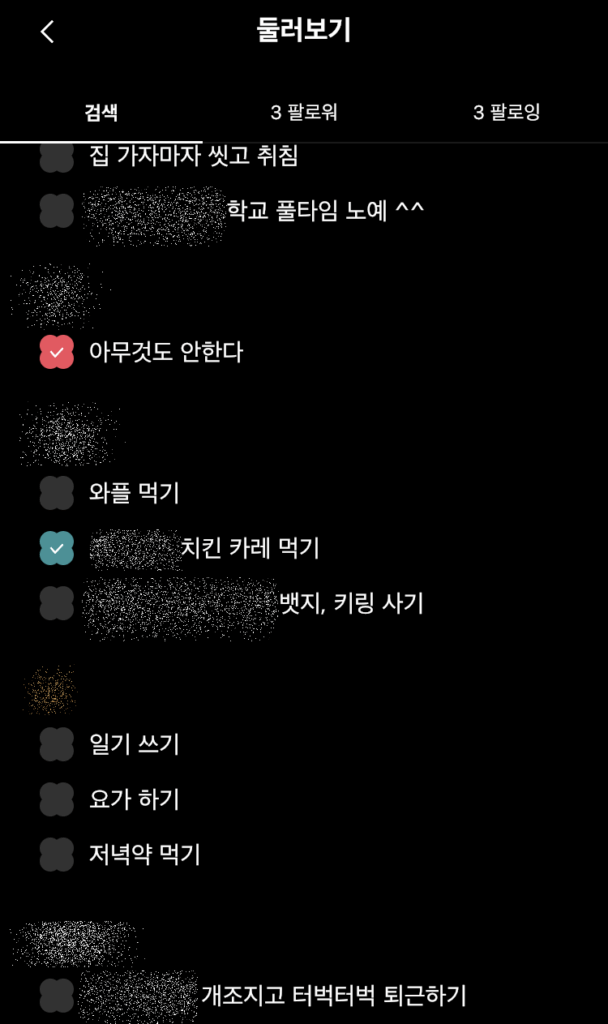Uncheck the 치킨 카레 먹기 item
This screenshot has height=1024, width=608.
click(57, 548)
